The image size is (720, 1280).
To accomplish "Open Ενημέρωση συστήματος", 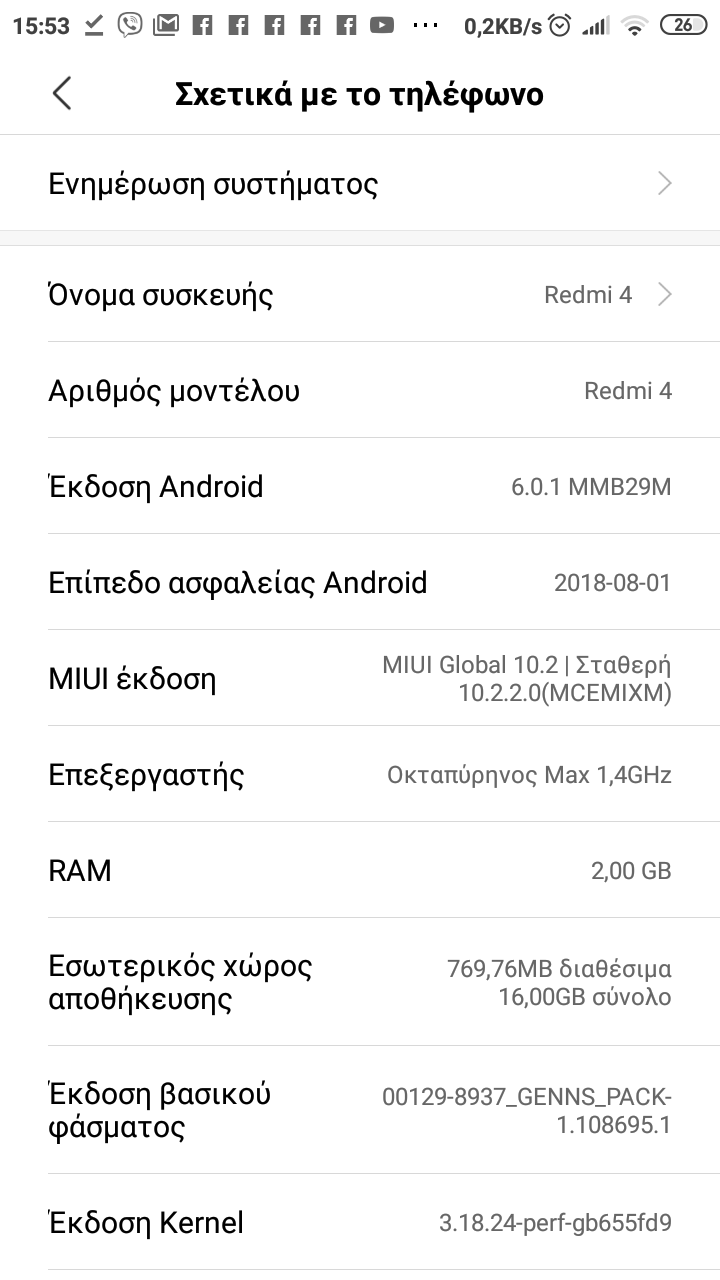I will point(360,184).
